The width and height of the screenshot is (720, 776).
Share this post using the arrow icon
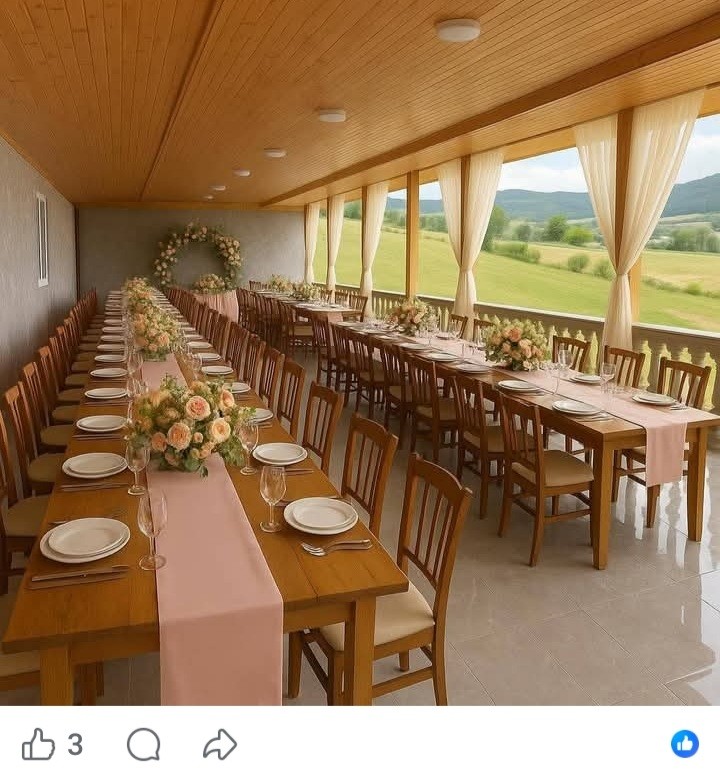pyautogui.click(x=219, y=744)
